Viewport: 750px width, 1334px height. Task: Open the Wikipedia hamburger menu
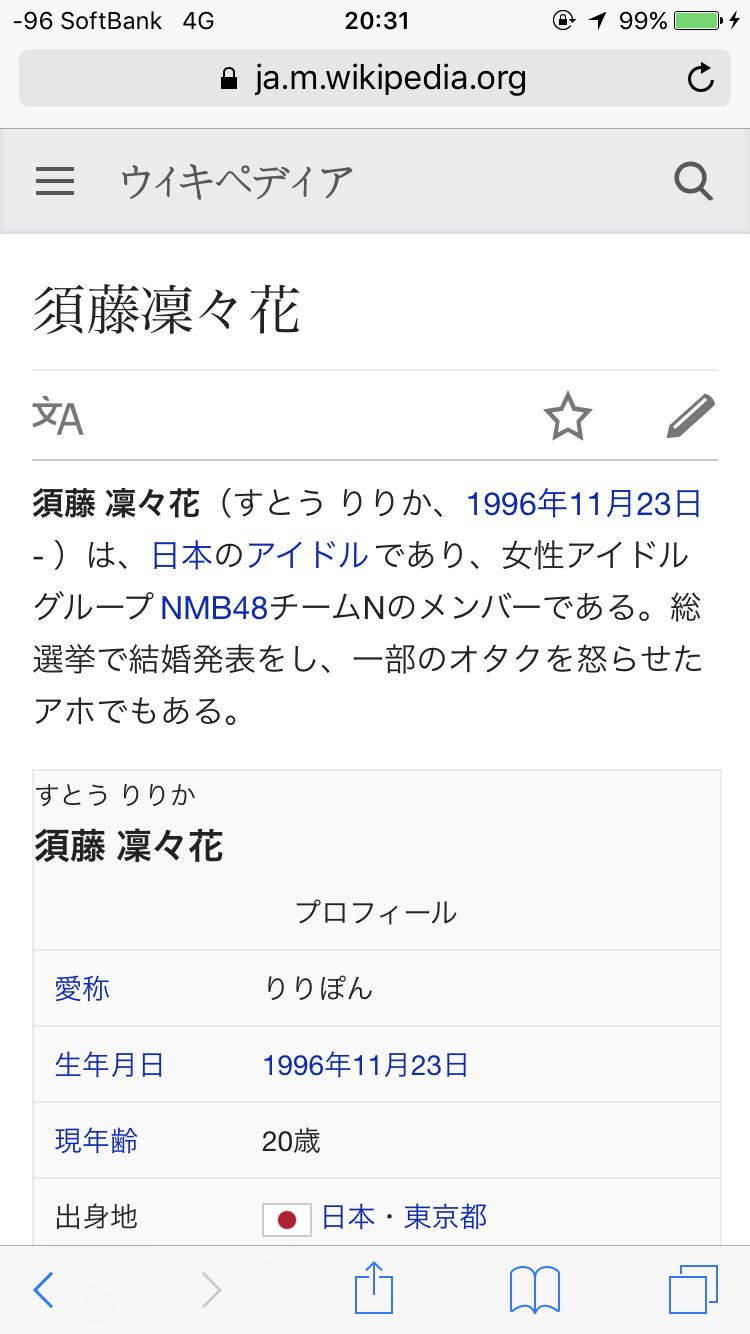(x=55, y=181)
